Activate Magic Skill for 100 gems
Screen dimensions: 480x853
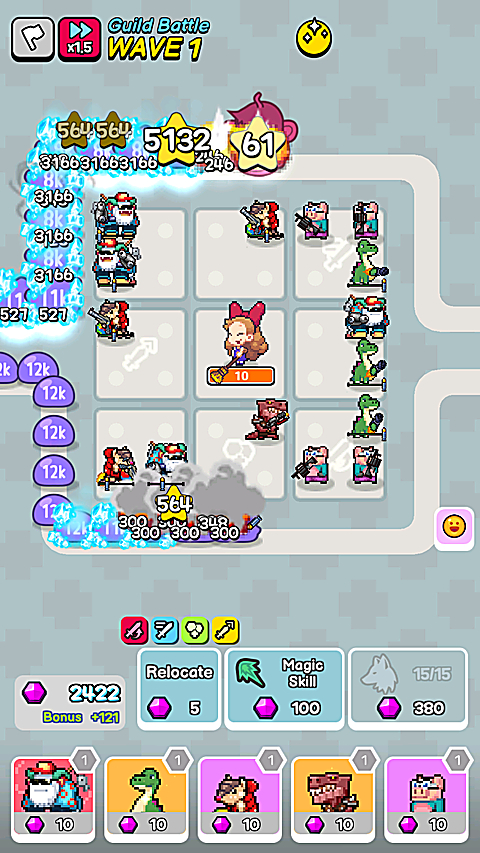click(285, 688)
